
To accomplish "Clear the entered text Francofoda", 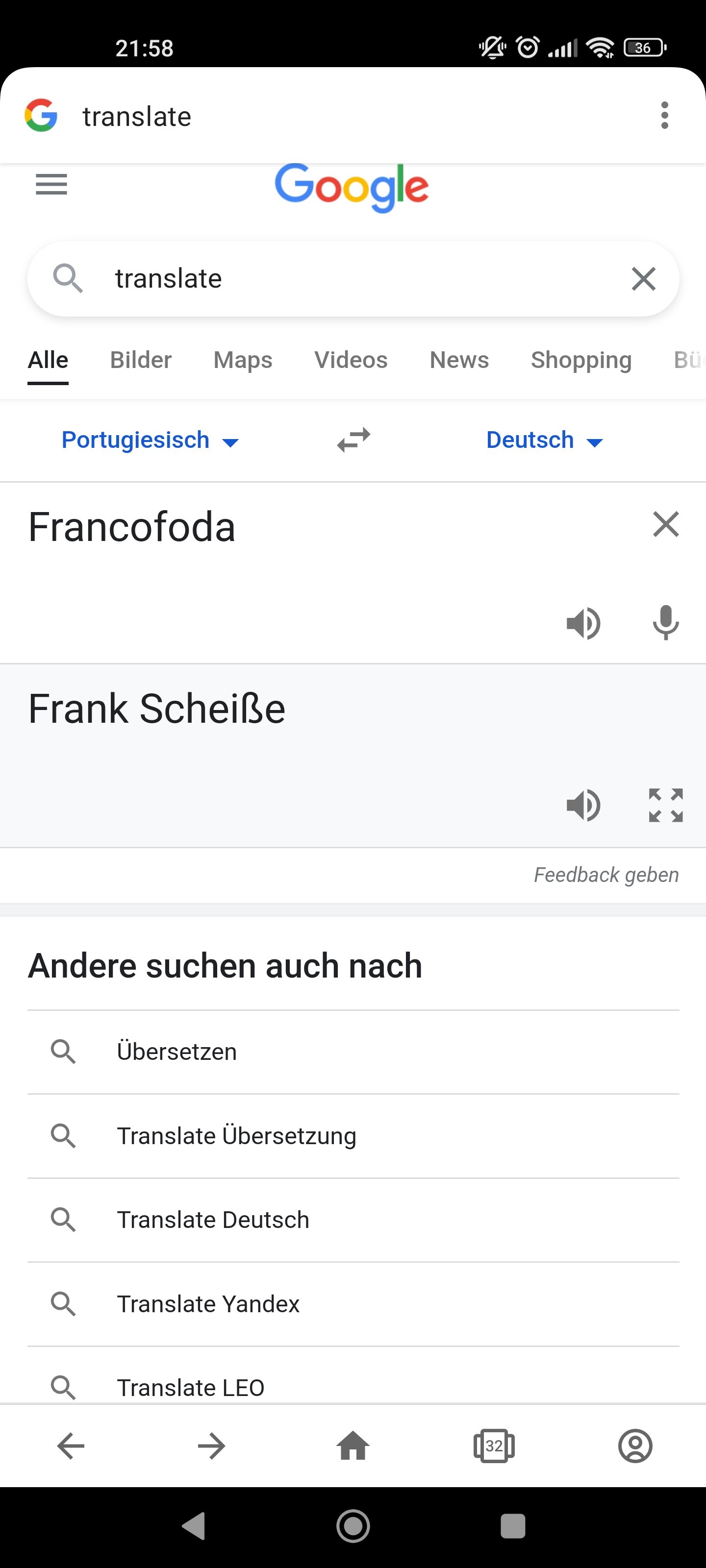I will 665,524.
